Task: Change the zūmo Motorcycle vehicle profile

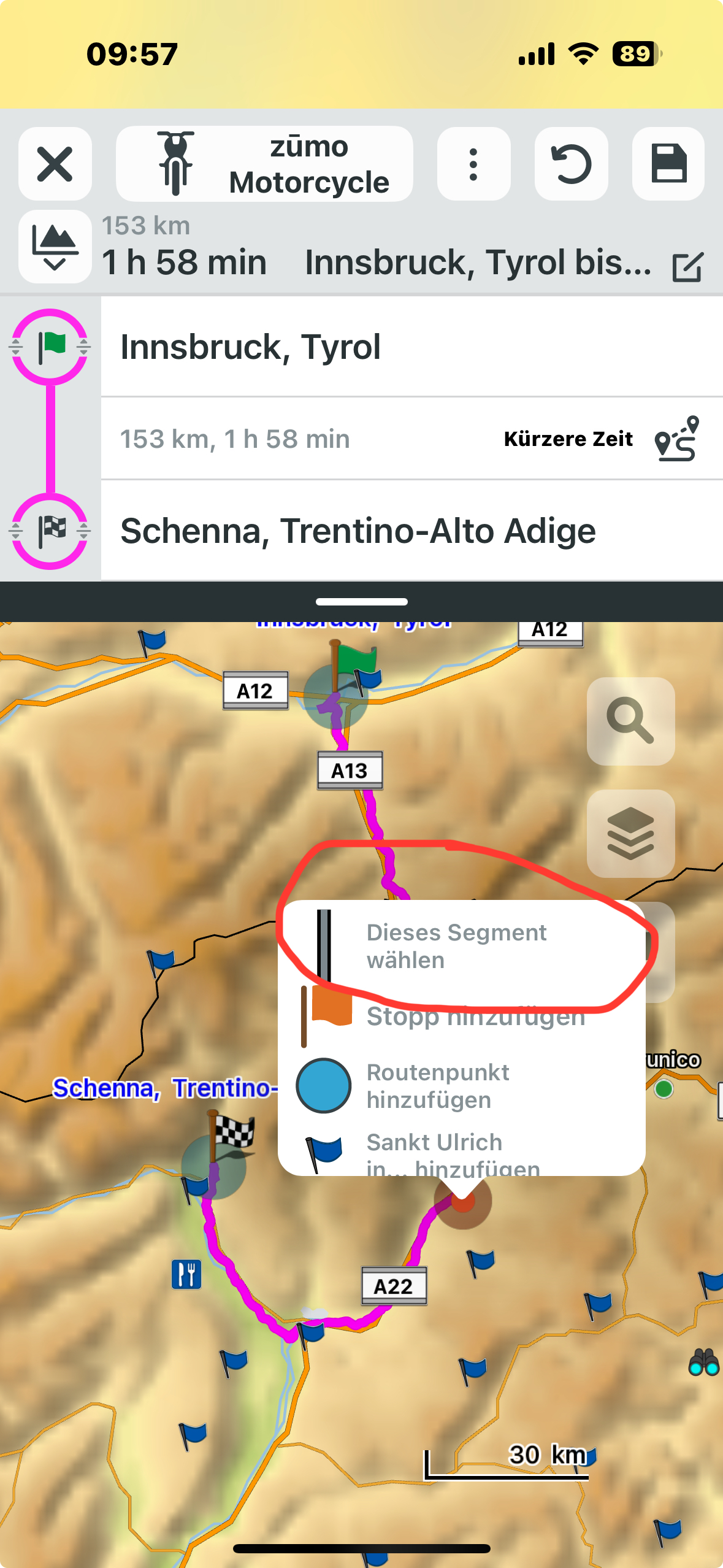Action: [x=264, y=164]
